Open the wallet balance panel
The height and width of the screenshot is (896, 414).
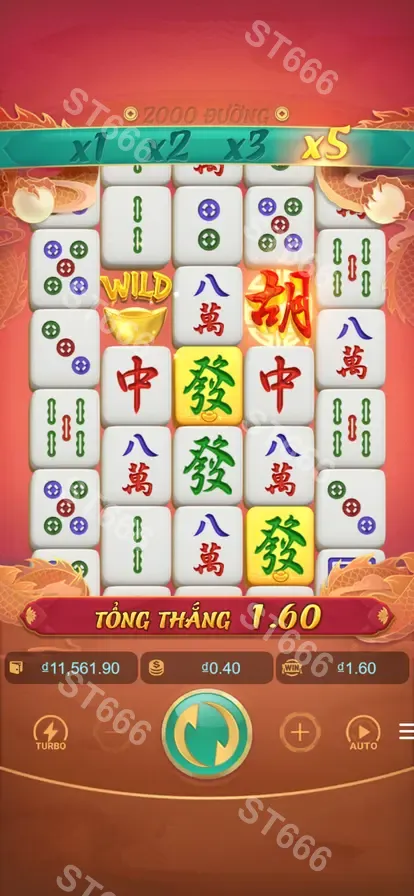point(71,668)
